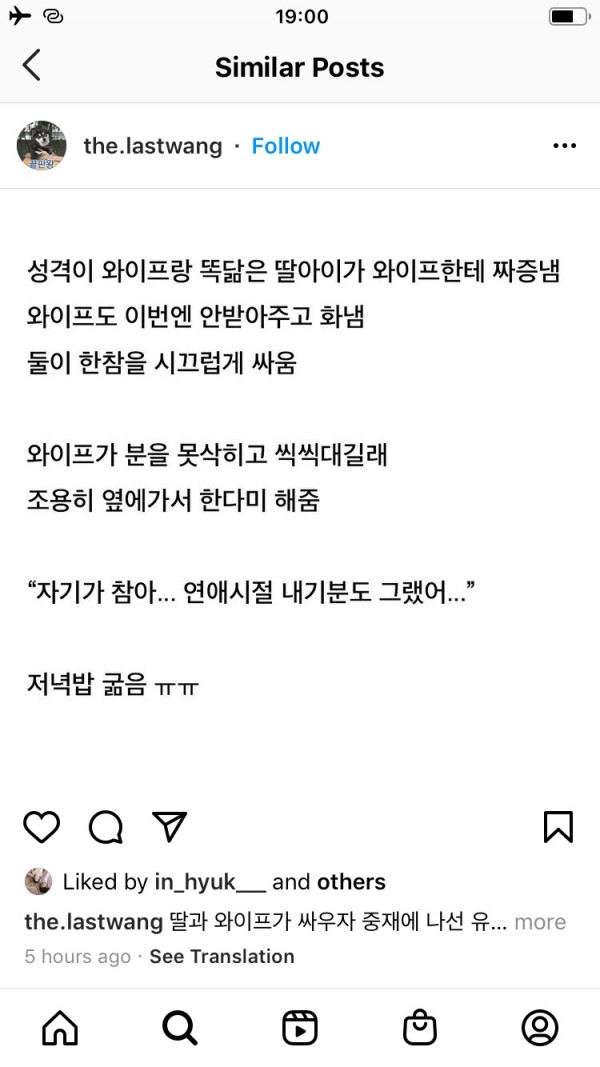Image resolution: width=600 pixels, height=1067 pixels.
Task: Share the post via paper plane icon
Action: pyautogui.click(x=169, y=826)
